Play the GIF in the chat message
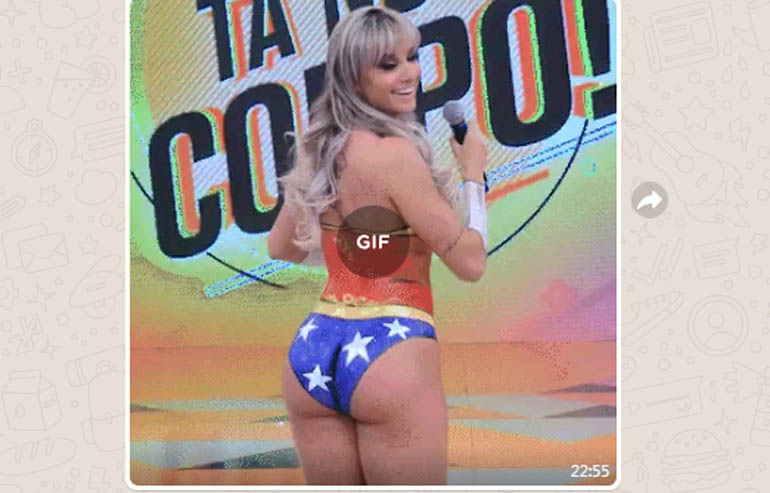770x493 pixels. pyautogui.click(x=372, y=242)
